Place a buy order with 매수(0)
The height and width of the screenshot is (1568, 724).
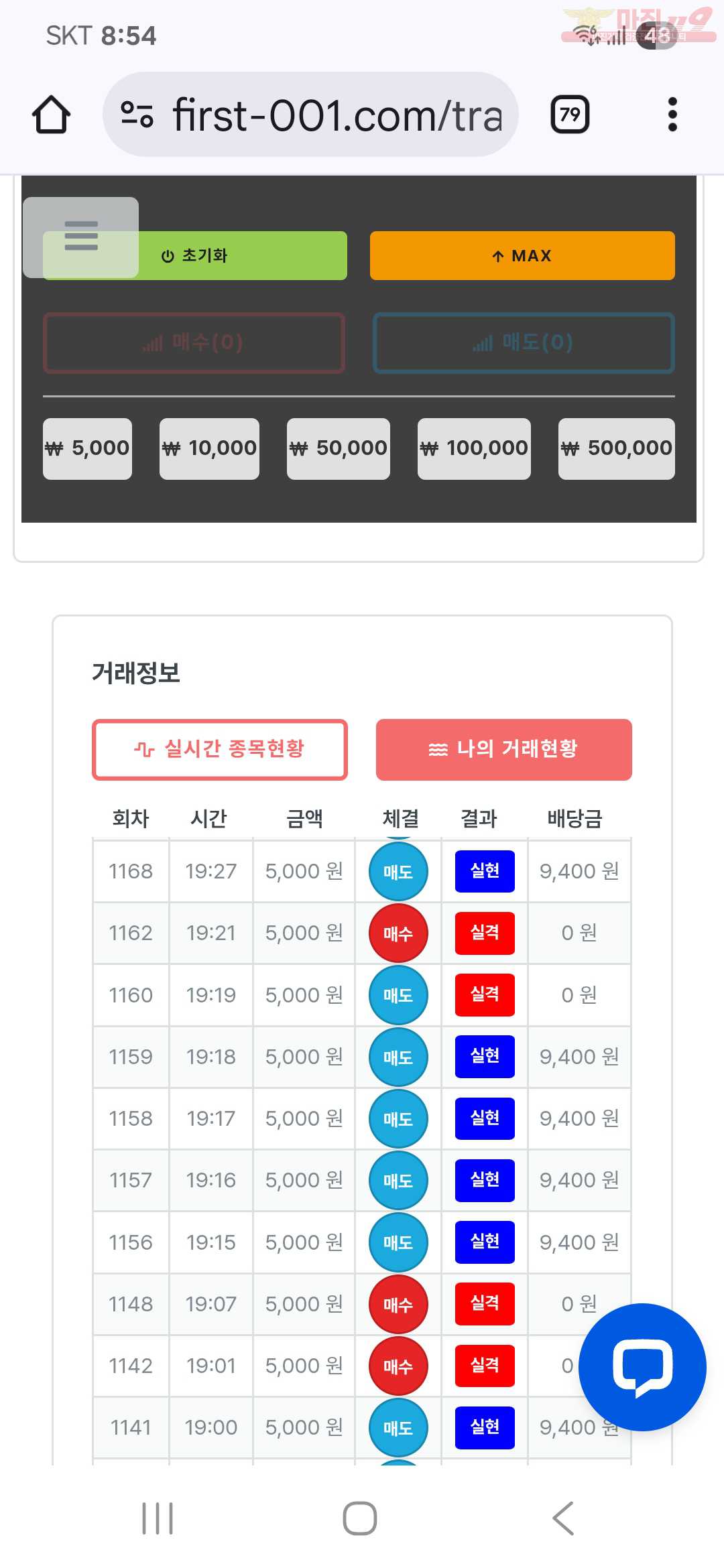pyautogui.click(x=194, y=342)
